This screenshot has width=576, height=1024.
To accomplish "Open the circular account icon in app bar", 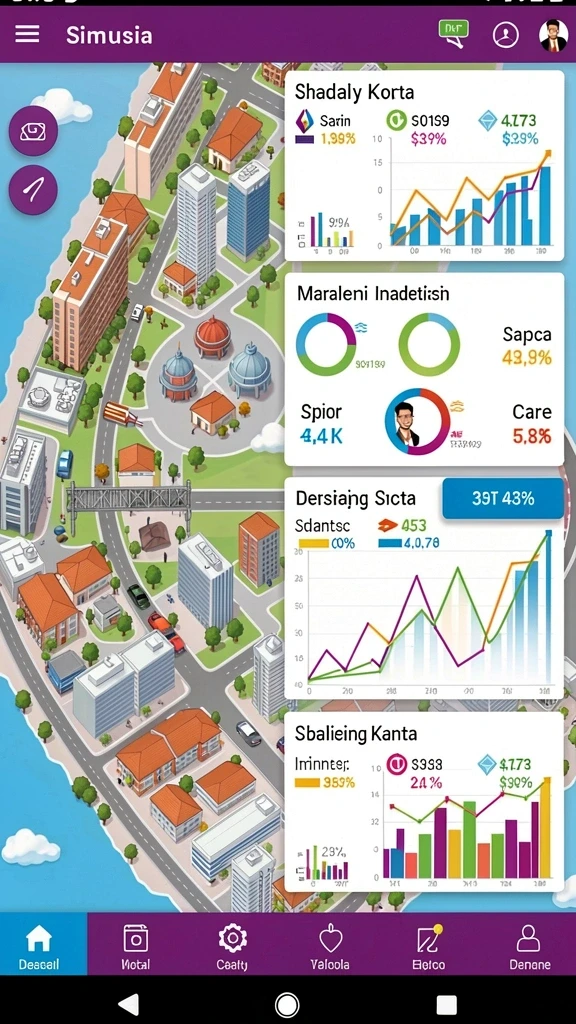I will (x=505, y=35).
